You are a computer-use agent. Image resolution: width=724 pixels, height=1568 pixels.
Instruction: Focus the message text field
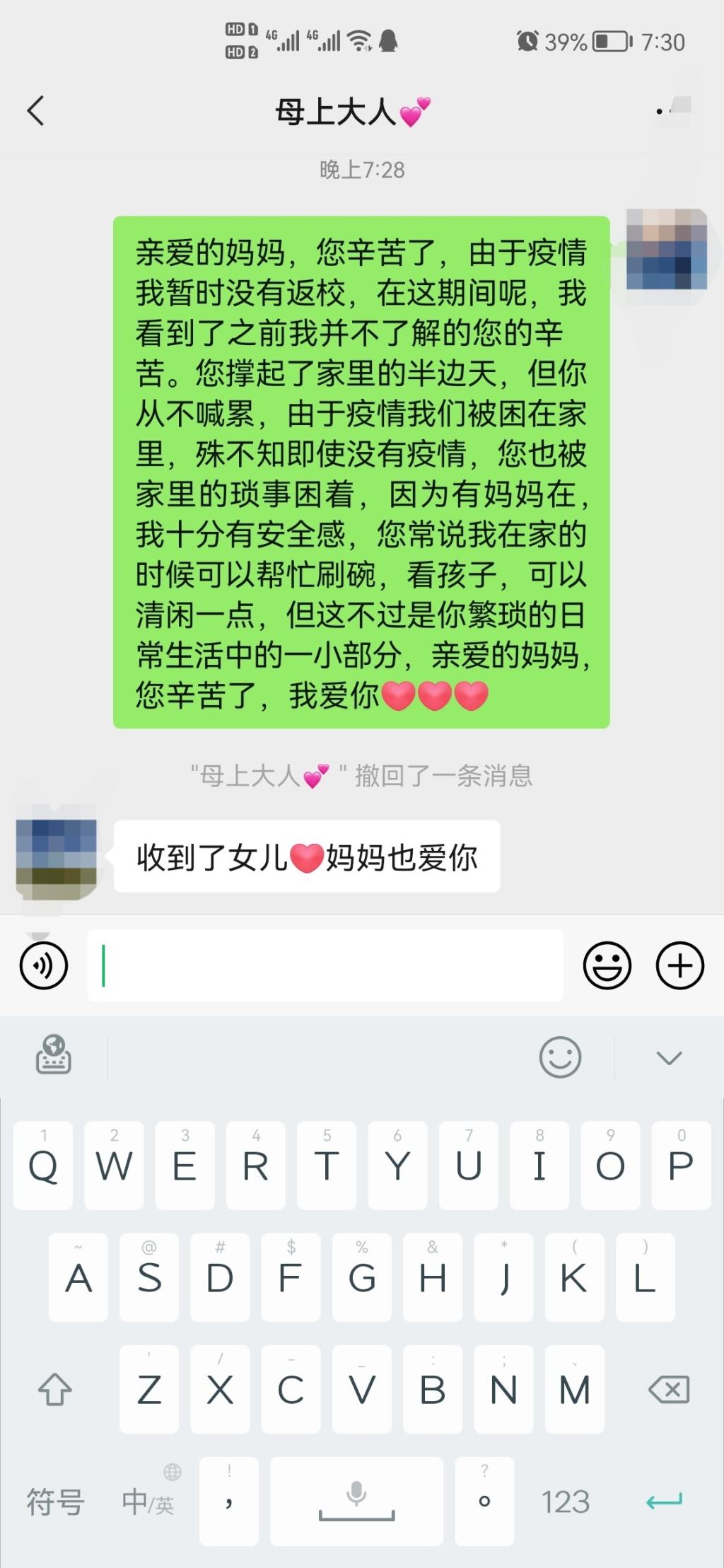point(325,965)
